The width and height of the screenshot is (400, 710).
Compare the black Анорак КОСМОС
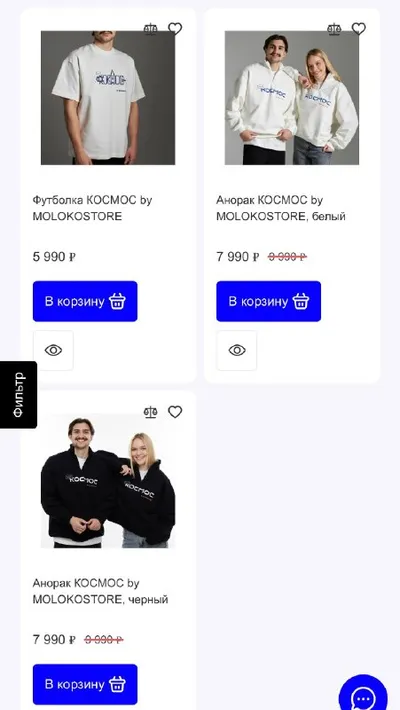pos(150,413)
